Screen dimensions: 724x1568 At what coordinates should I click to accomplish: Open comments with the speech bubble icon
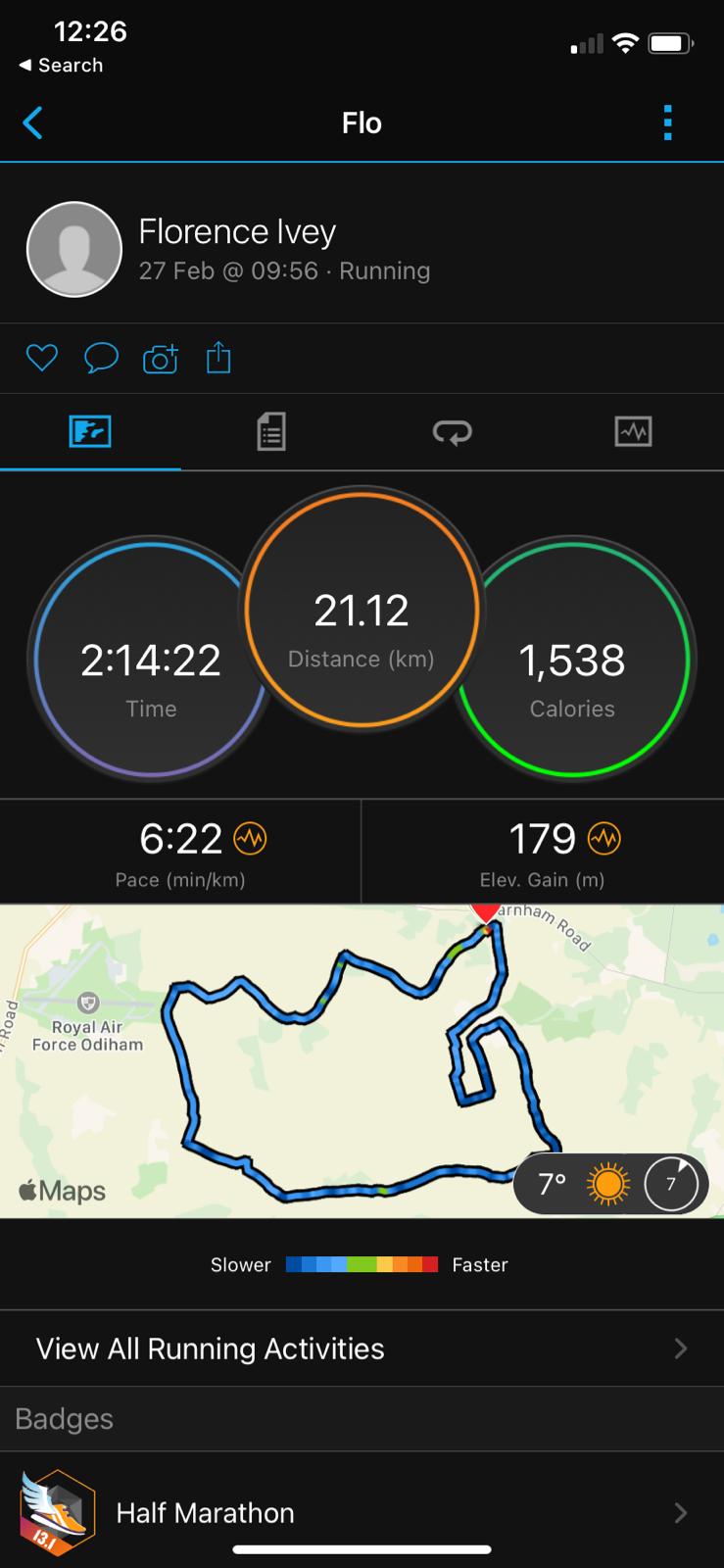point(101,359)
